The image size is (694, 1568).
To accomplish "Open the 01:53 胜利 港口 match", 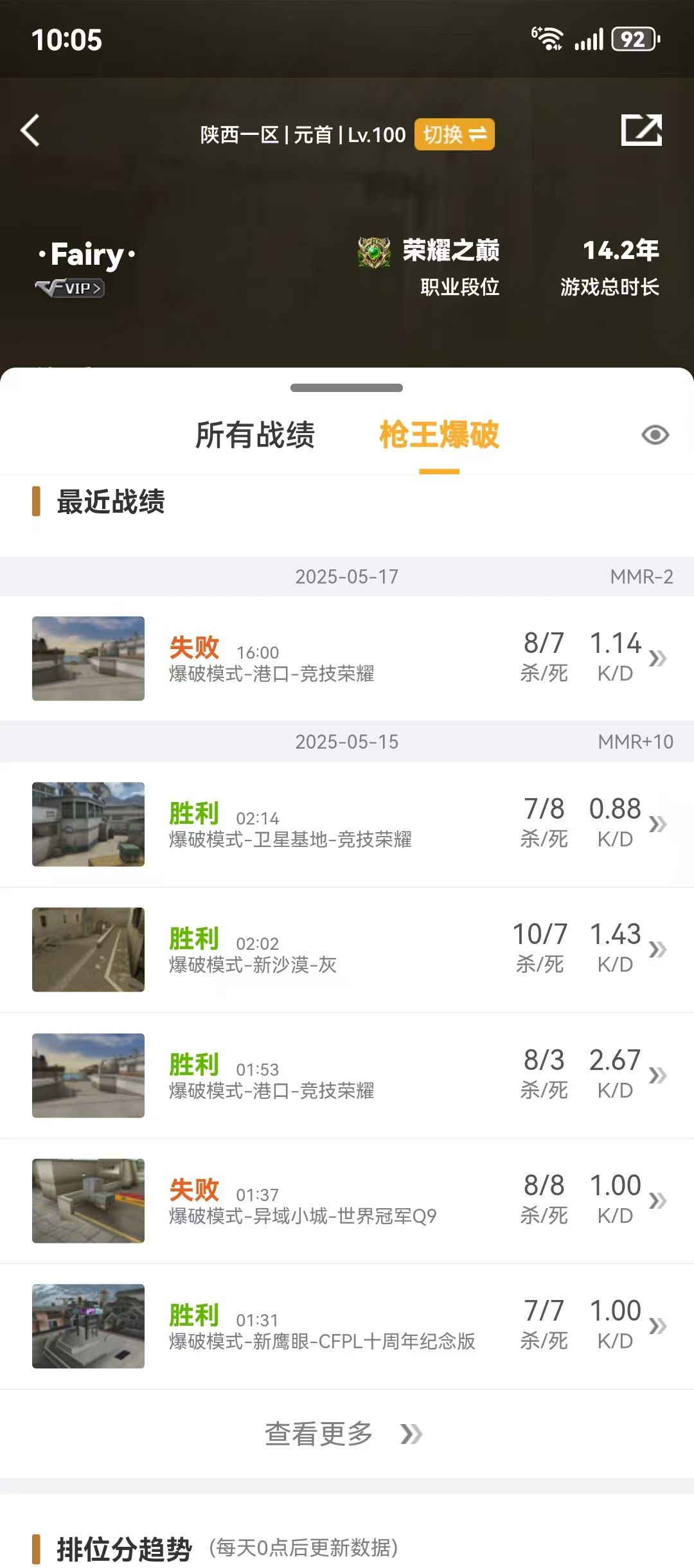I will [x=347, y=1076].
